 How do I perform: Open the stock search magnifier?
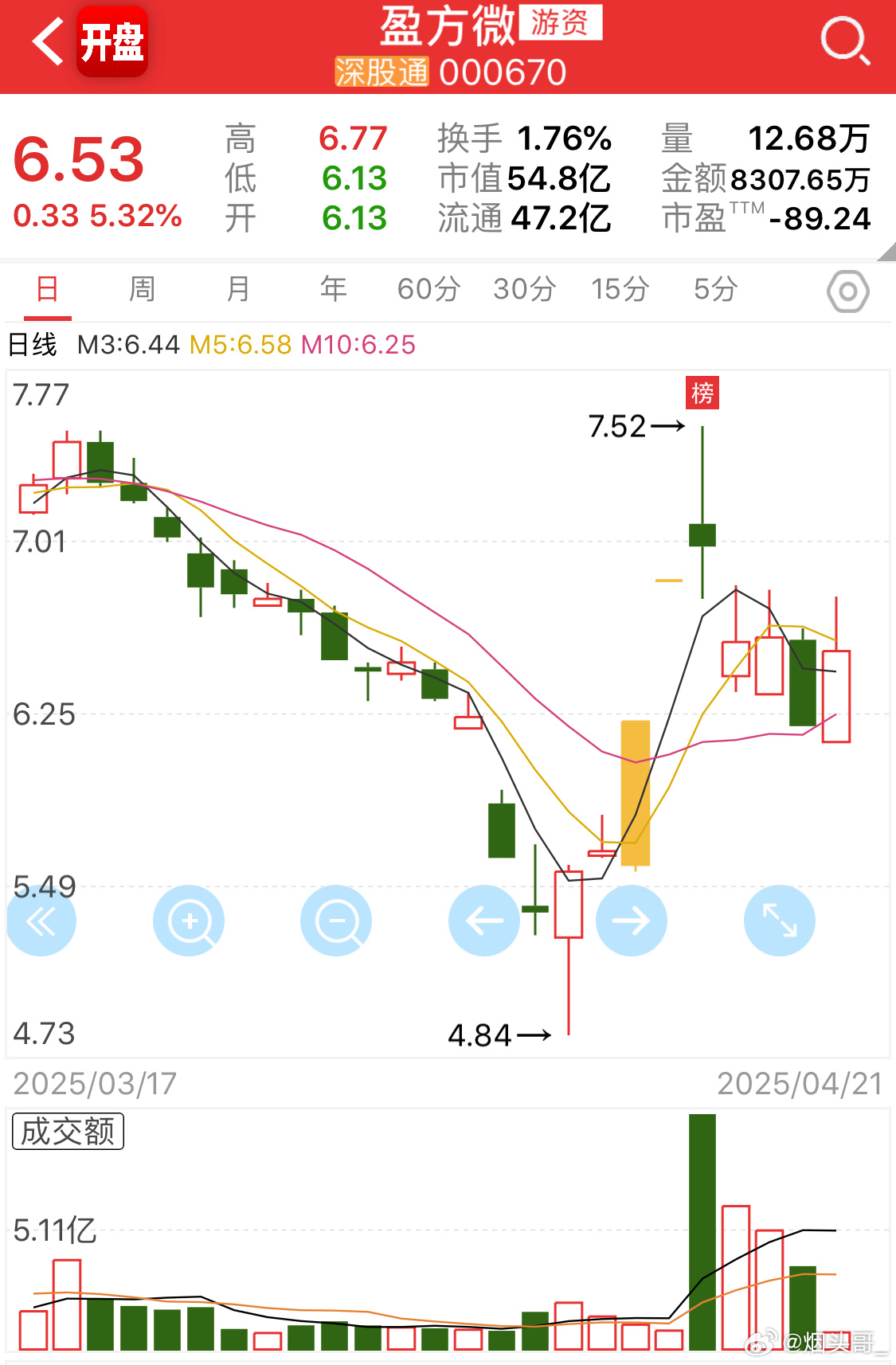click(x=844, y=40)
